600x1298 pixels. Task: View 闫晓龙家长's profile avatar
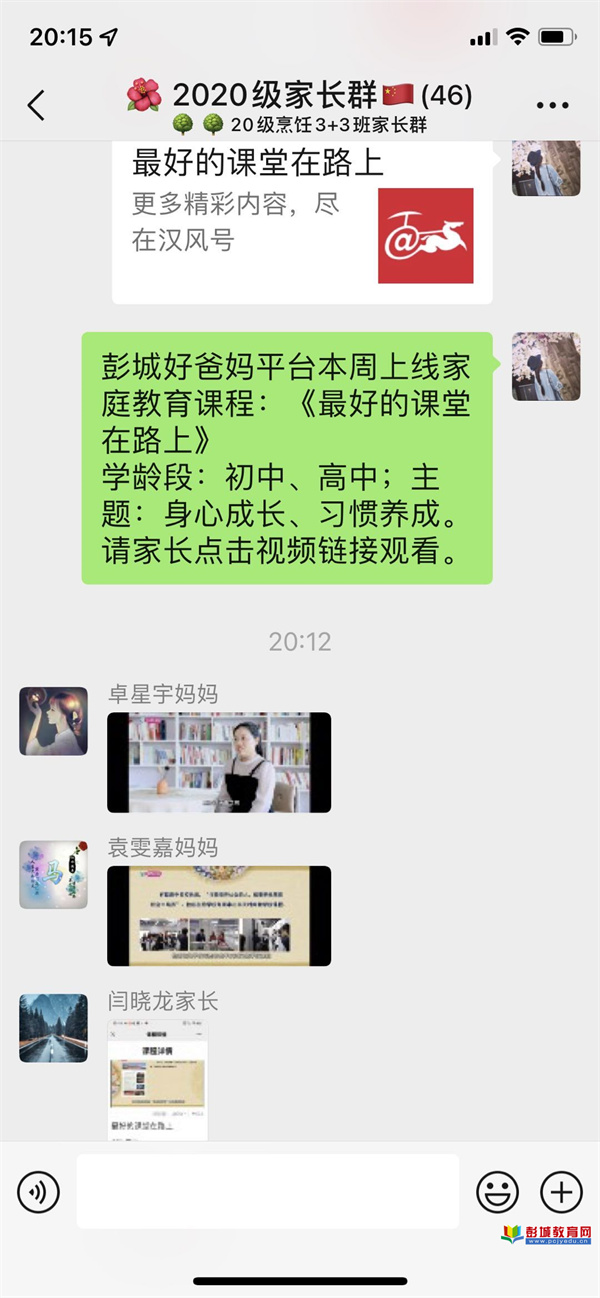pyautogui.click(x=53, y=1028)
